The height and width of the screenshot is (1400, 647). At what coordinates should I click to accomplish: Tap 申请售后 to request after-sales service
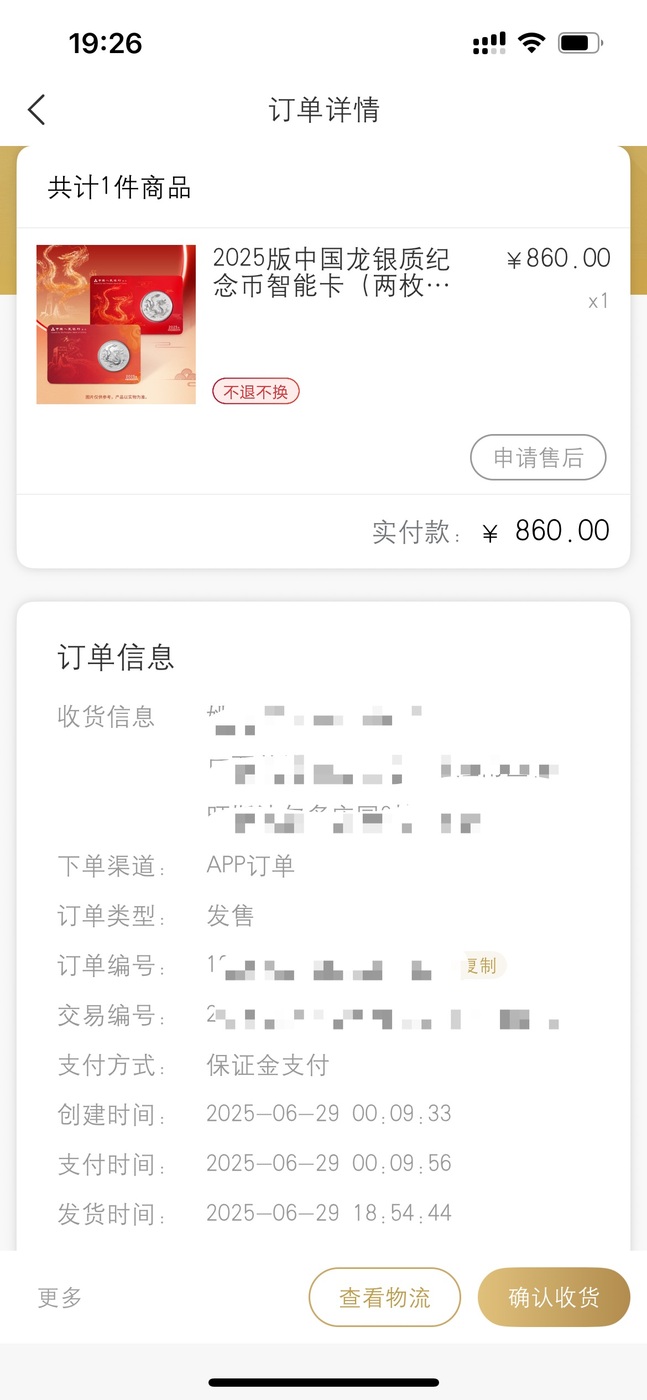pyautogui.click(x=538, y=458)
